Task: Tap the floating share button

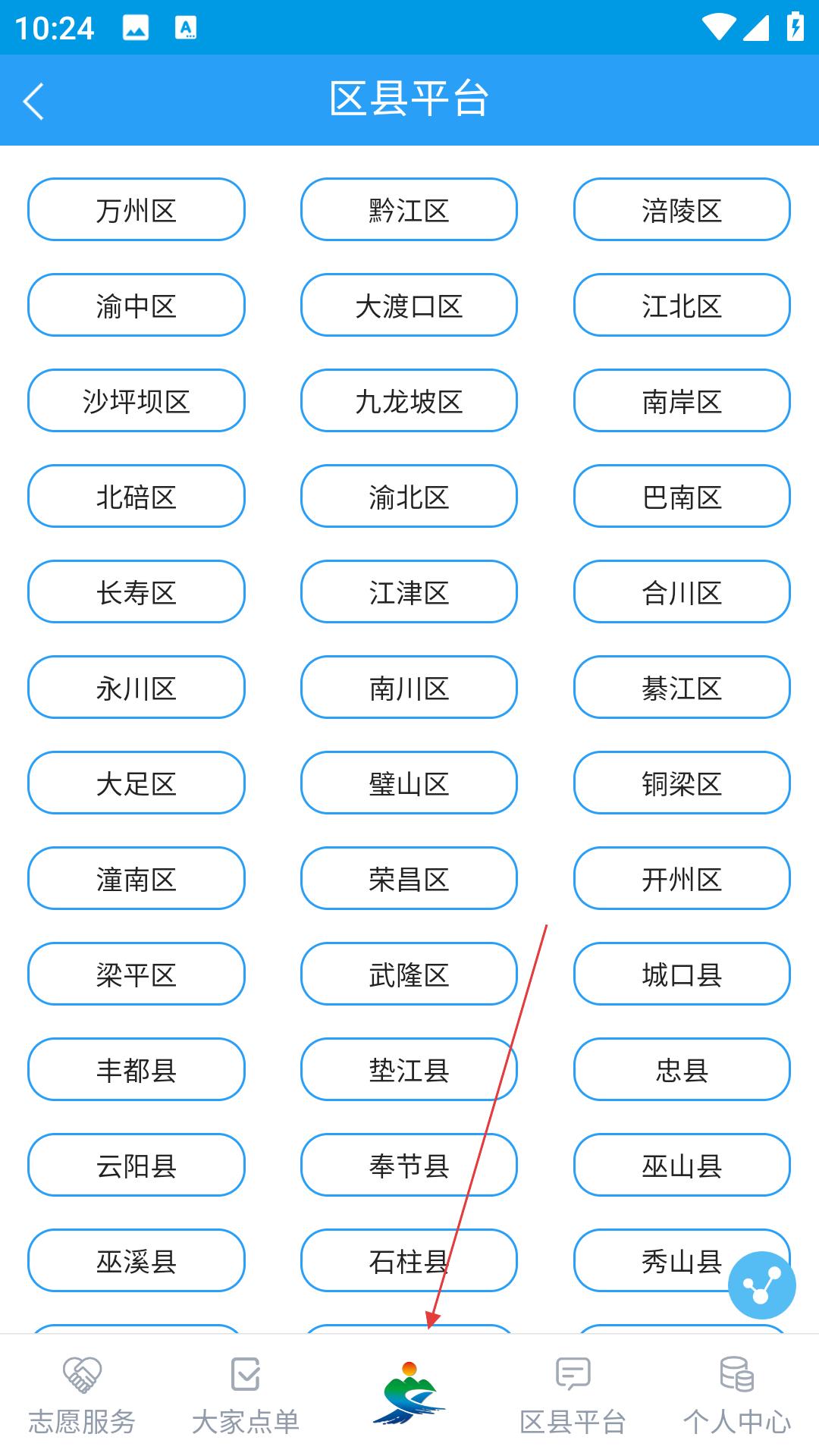Action: (x=761, y=1285)
